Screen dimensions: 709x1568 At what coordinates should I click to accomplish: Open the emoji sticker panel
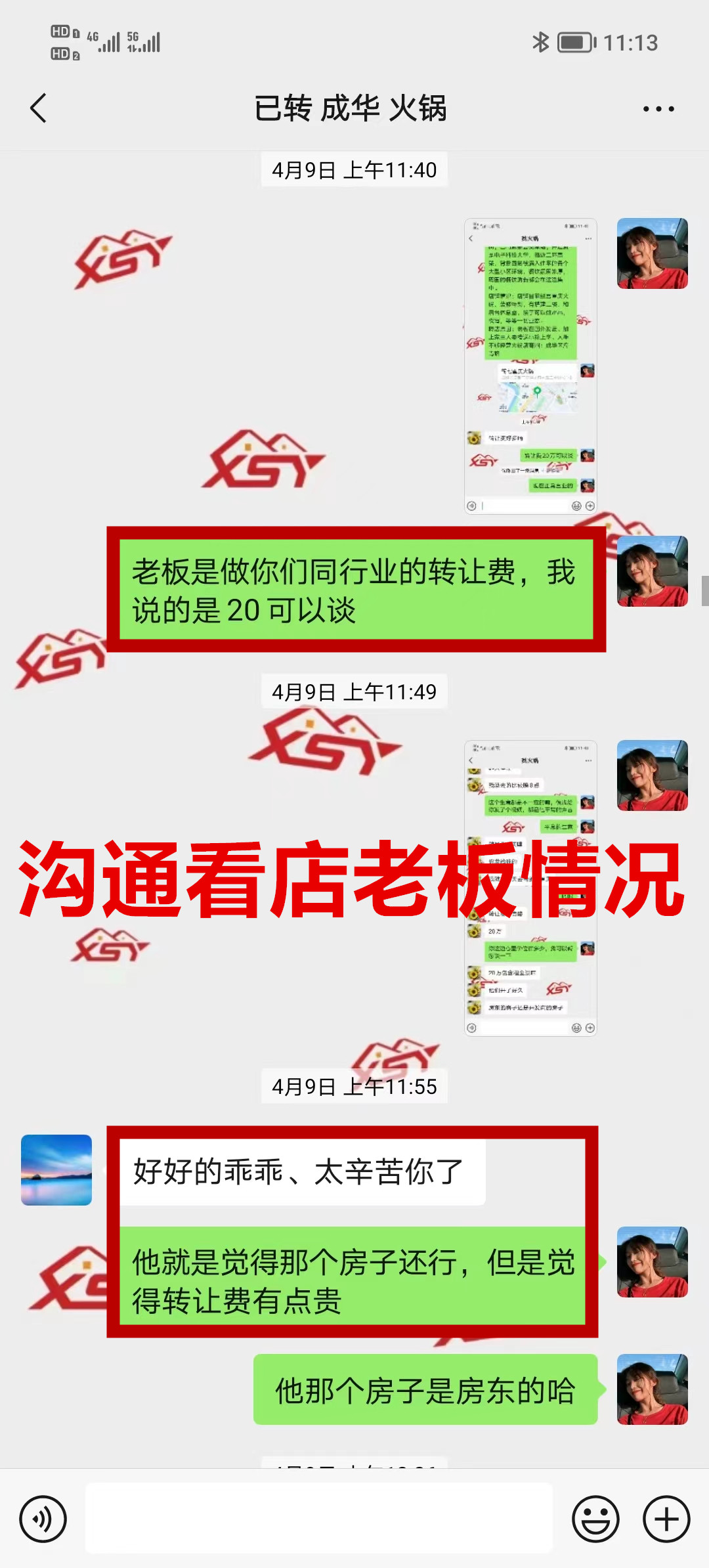[x=595, y=1519]
